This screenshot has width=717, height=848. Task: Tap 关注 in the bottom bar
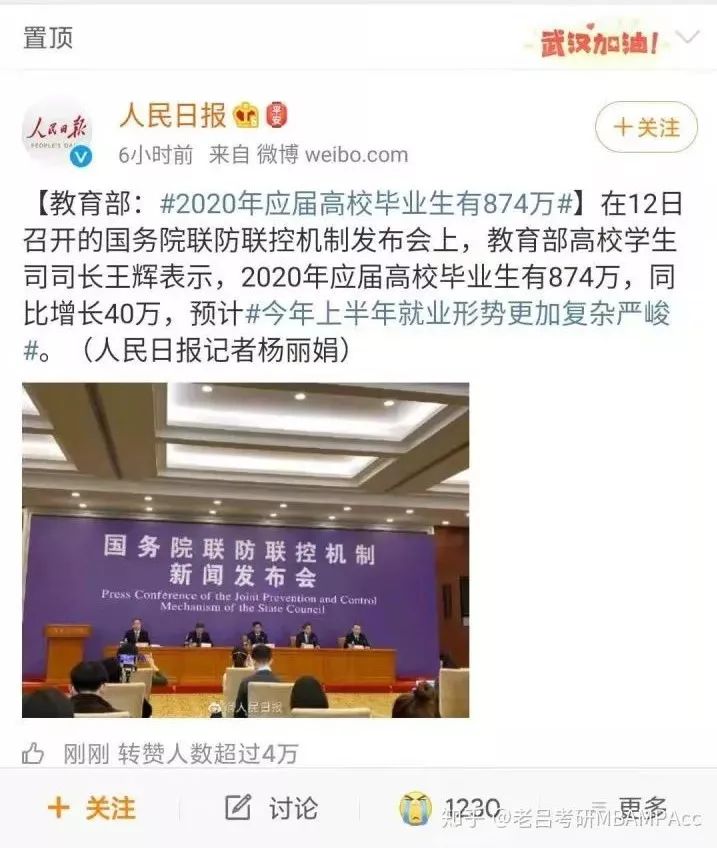click(x=92, y=808)
